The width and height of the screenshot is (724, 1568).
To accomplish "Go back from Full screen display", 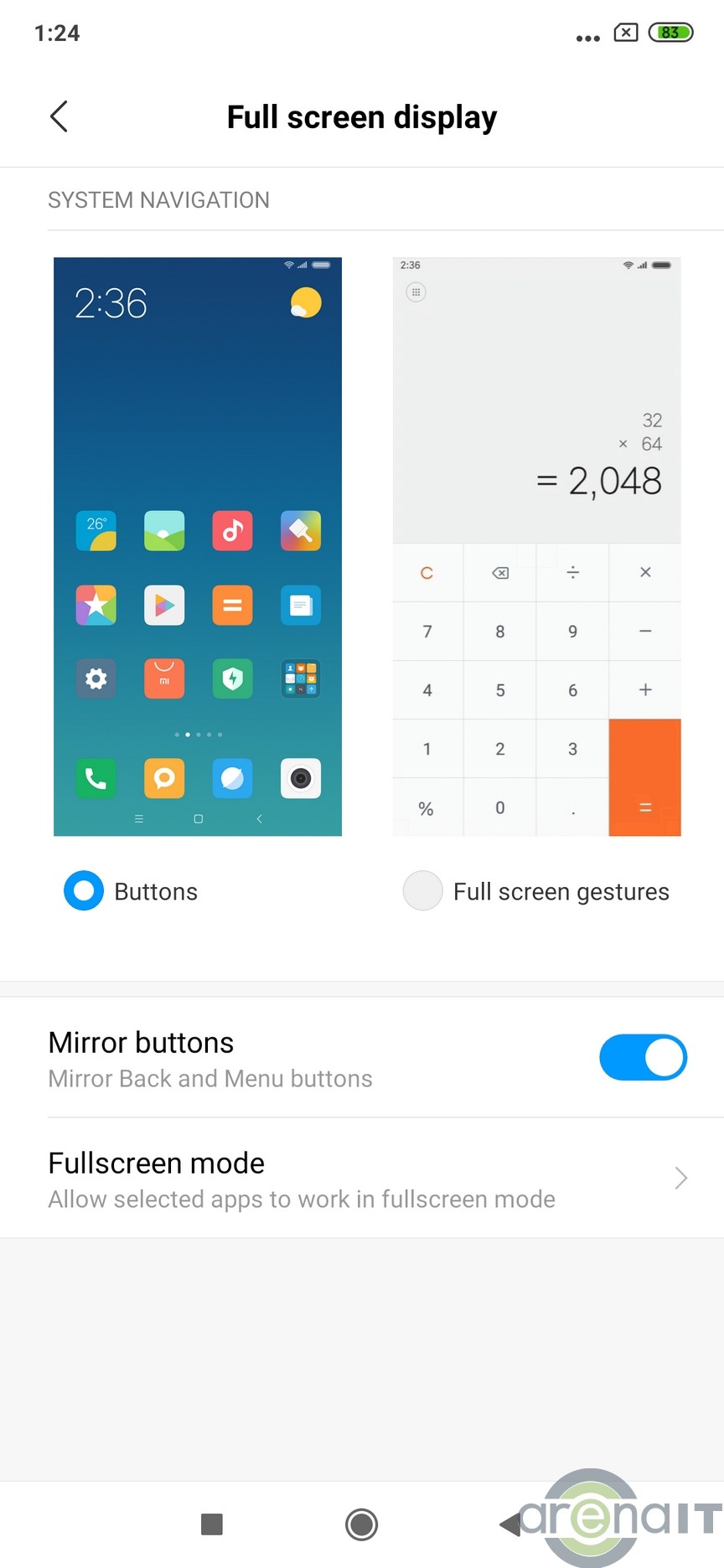I will click(x=59, y=116).
